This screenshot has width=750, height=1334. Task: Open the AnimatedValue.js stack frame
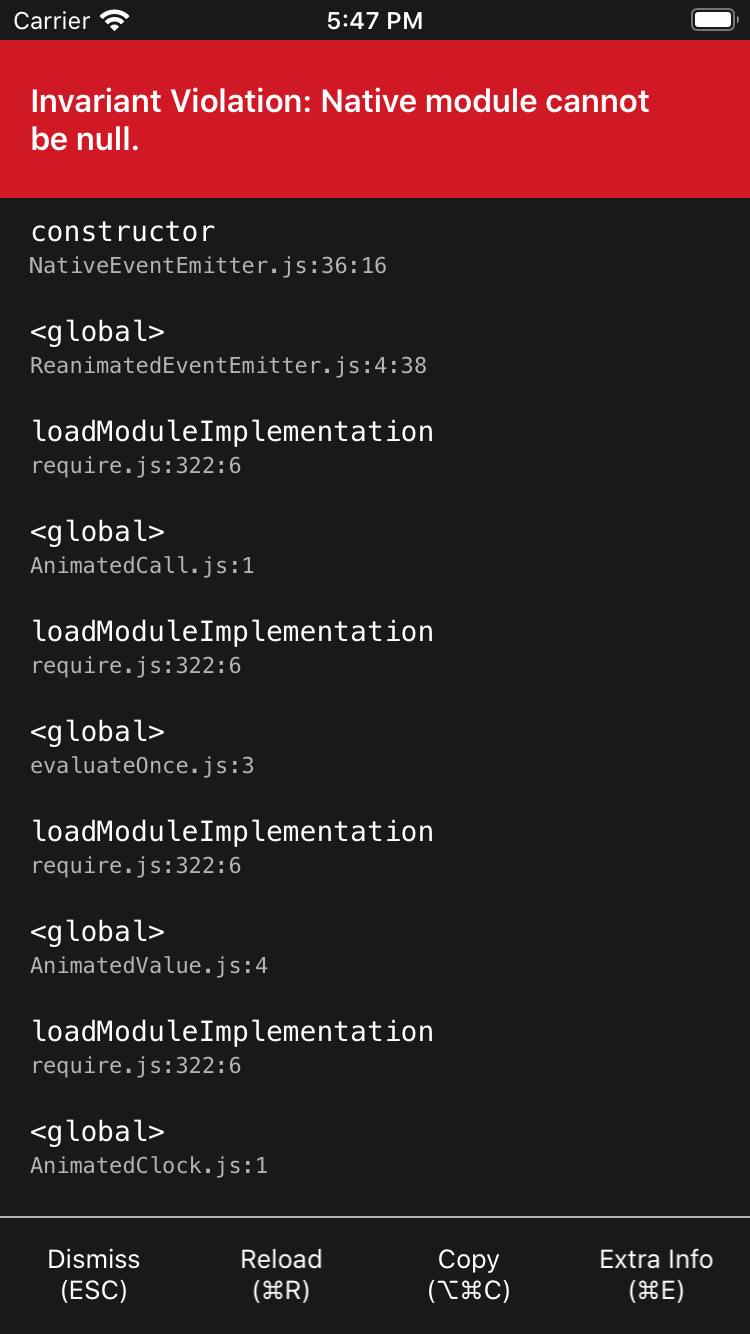pyautogui.click(x=375, y=948)
